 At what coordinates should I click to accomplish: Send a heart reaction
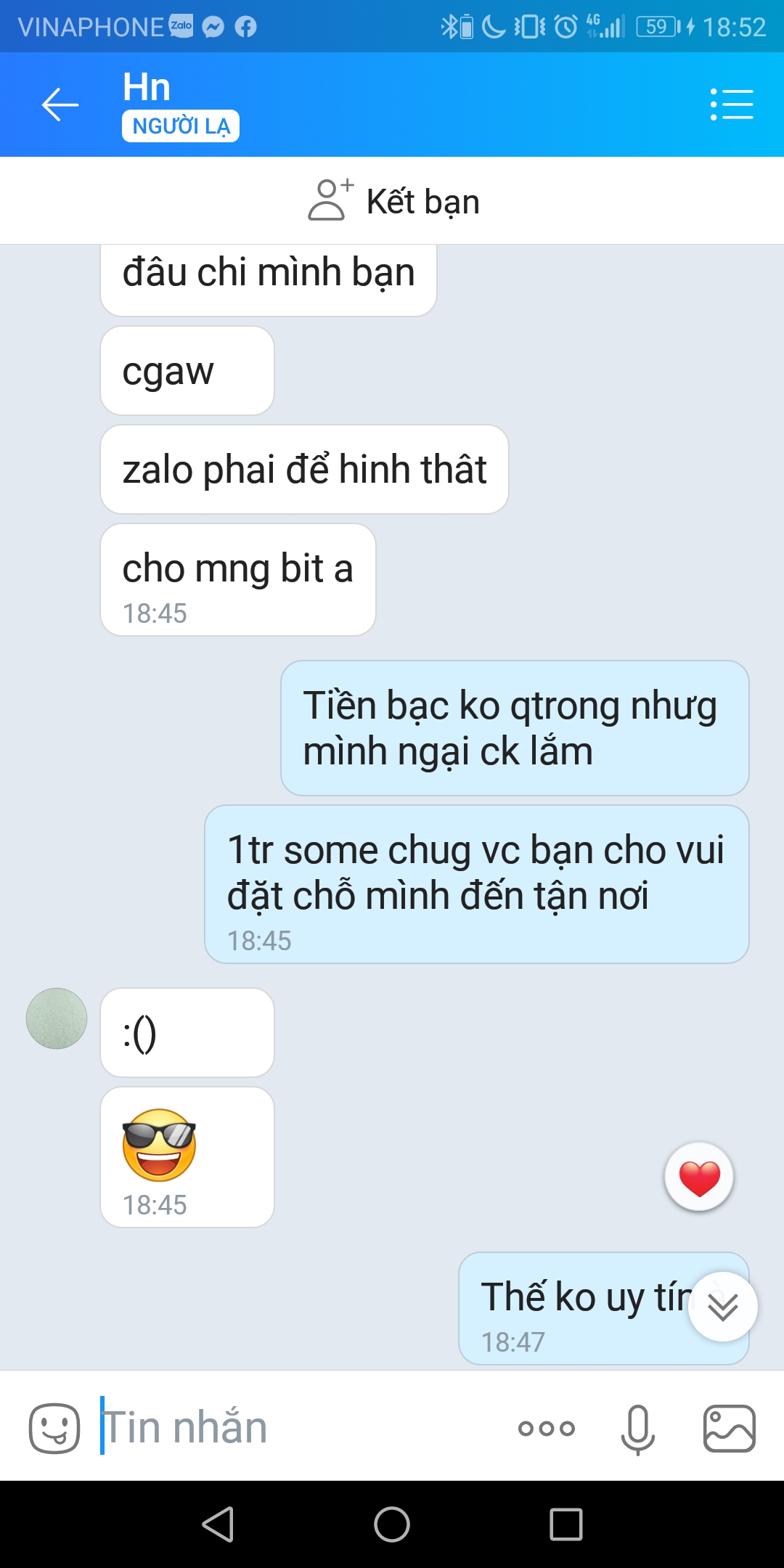point(699,1177)
